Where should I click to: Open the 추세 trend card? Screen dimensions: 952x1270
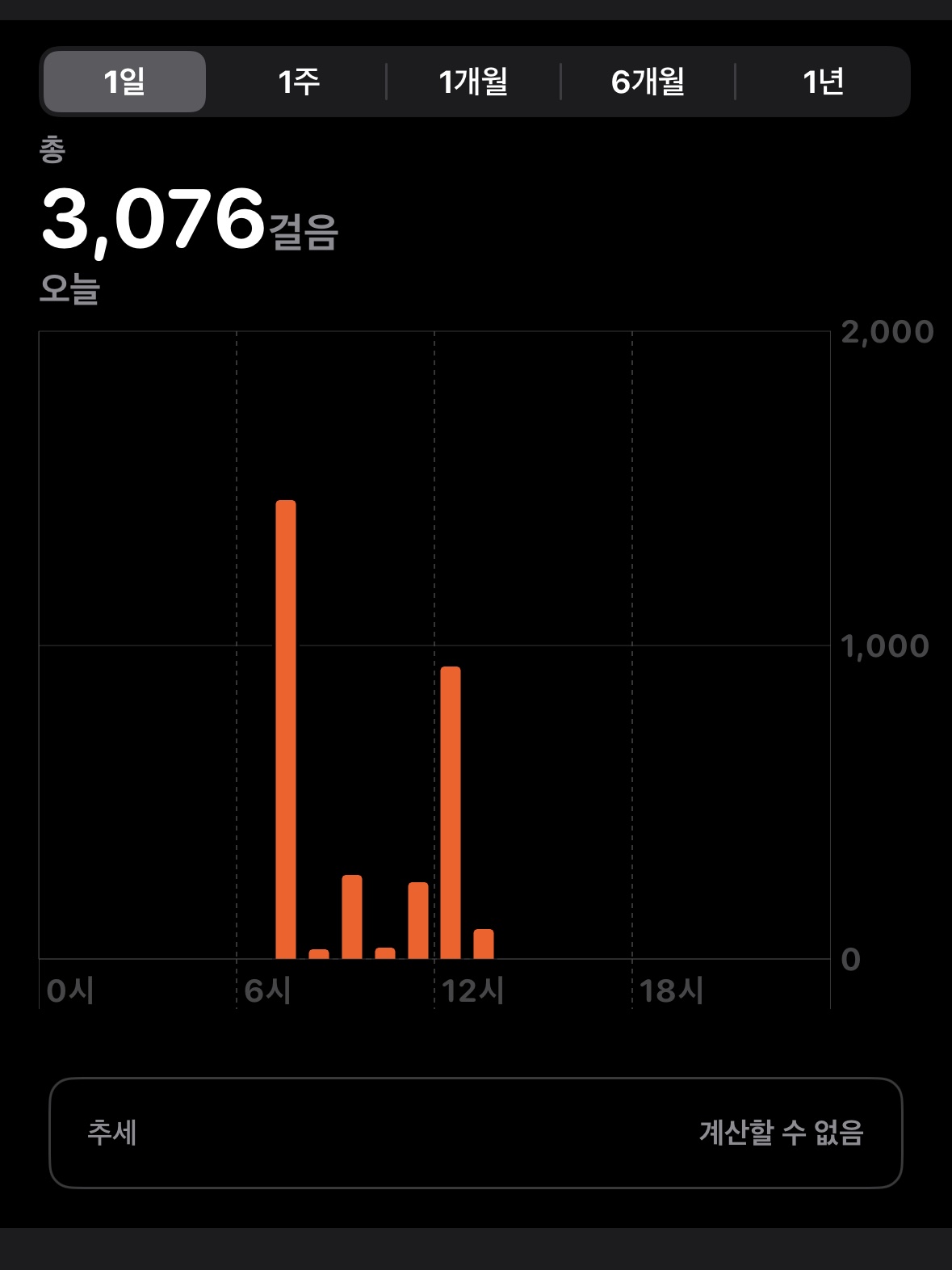[475, 1133]
